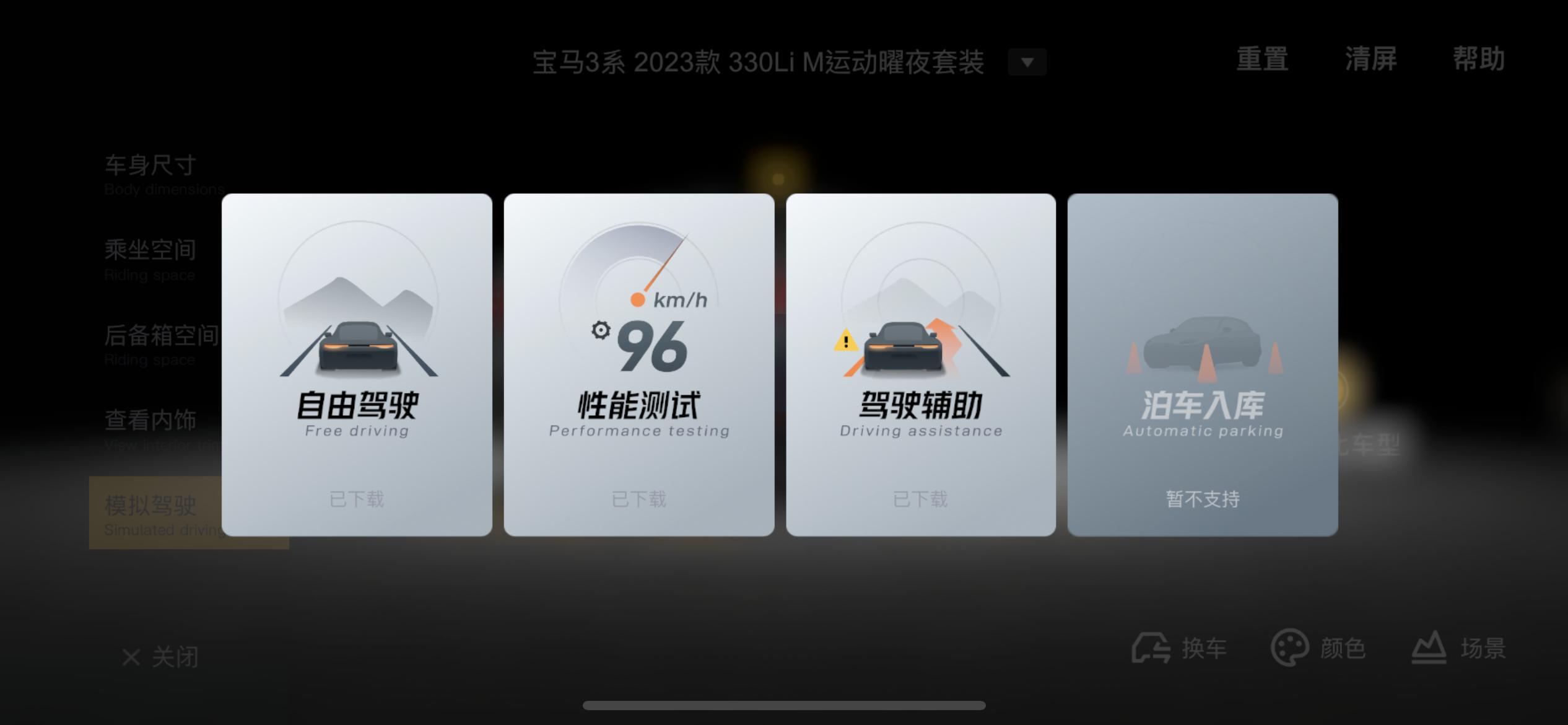Close the panel with 关闭
Viewport: 1568px width, 725px height.
click(x=160, y=657)
